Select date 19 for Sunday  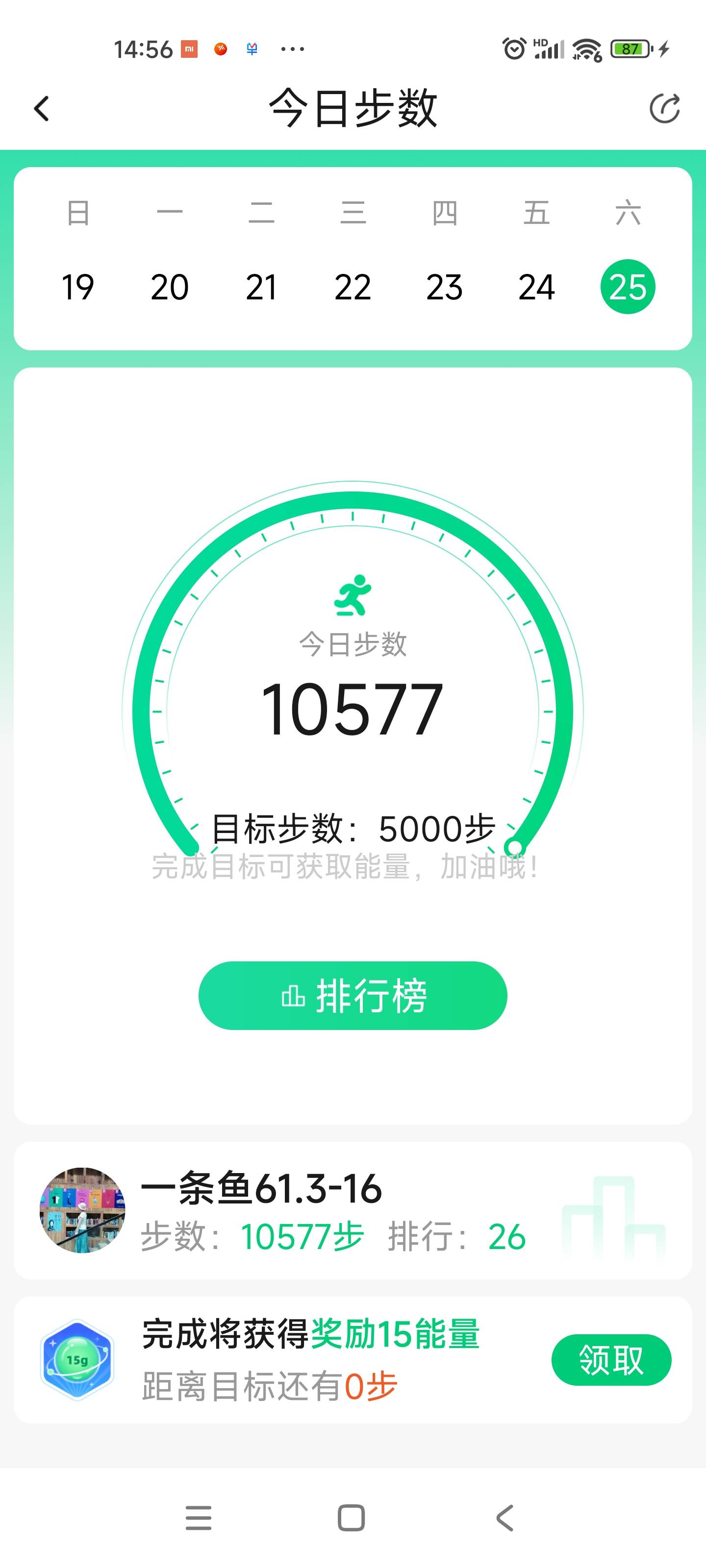[x=78, y=287]
